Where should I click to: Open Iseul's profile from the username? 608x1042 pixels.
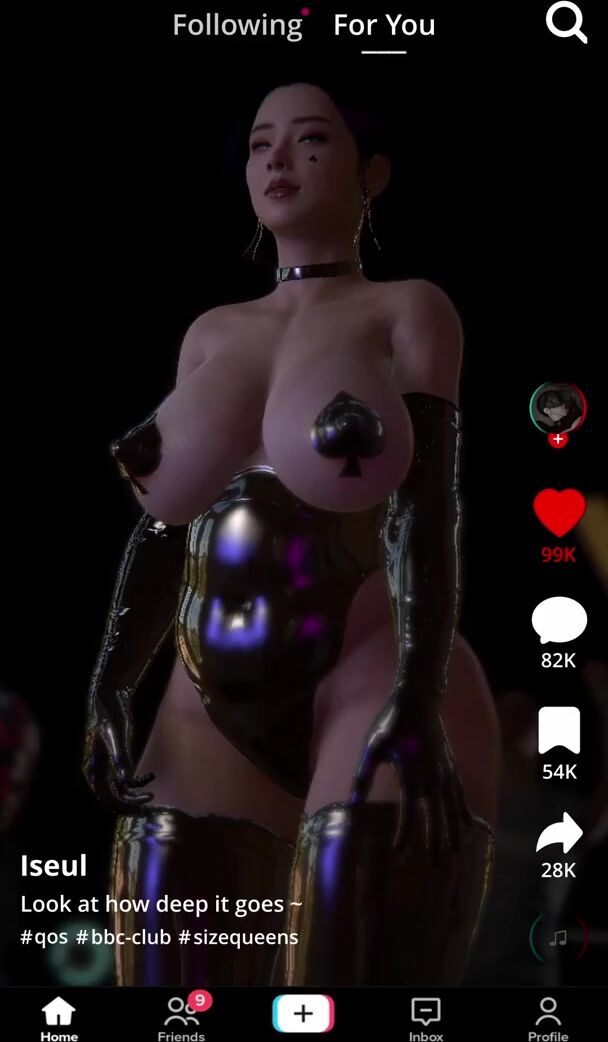tap(54, 865)
